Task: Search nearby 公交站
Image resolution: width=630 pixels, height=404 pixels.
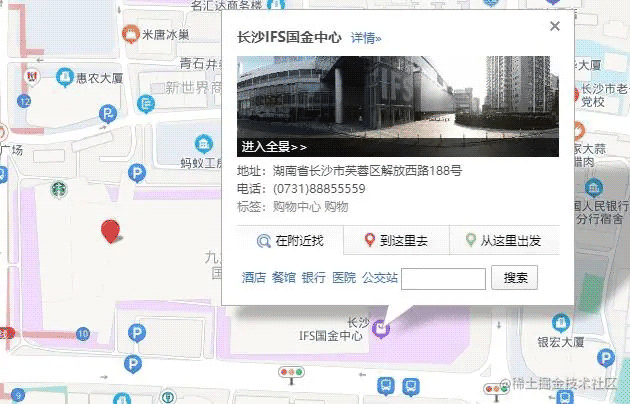Action: (379, 278)
